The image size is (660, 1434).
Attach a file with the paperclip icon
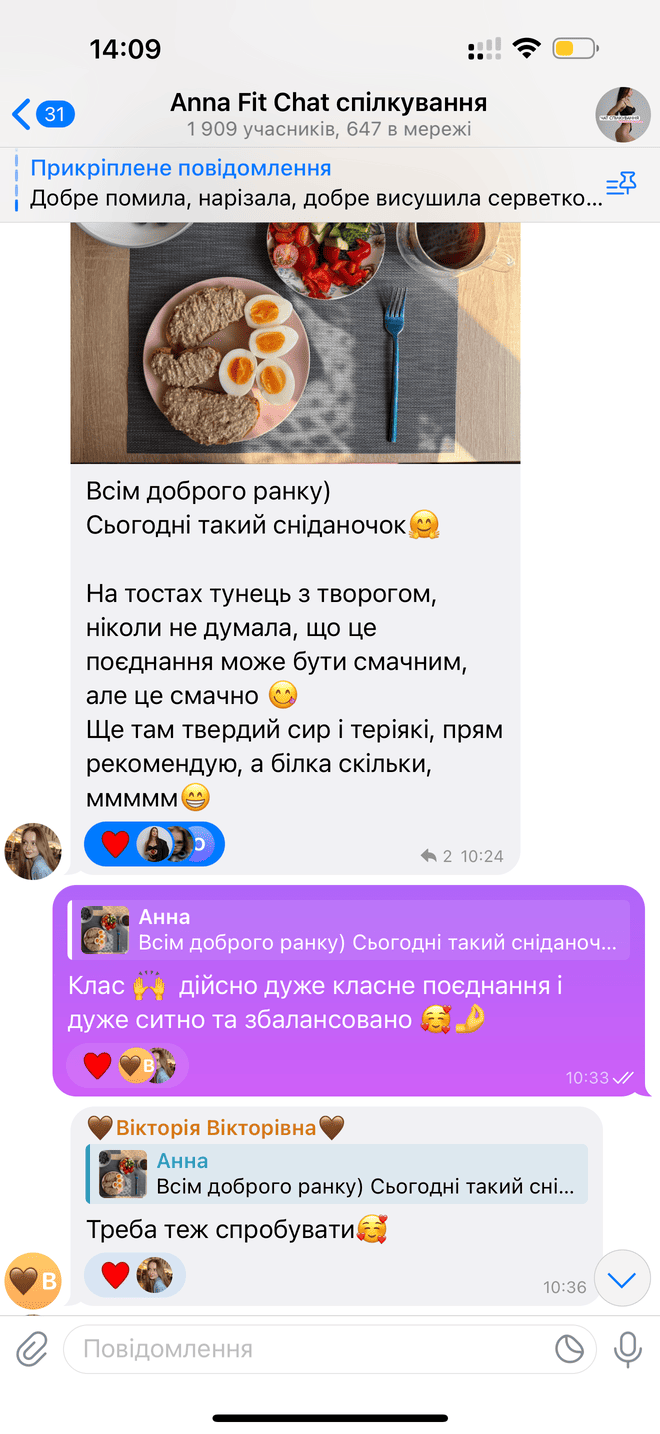(x=32, y=1350)
